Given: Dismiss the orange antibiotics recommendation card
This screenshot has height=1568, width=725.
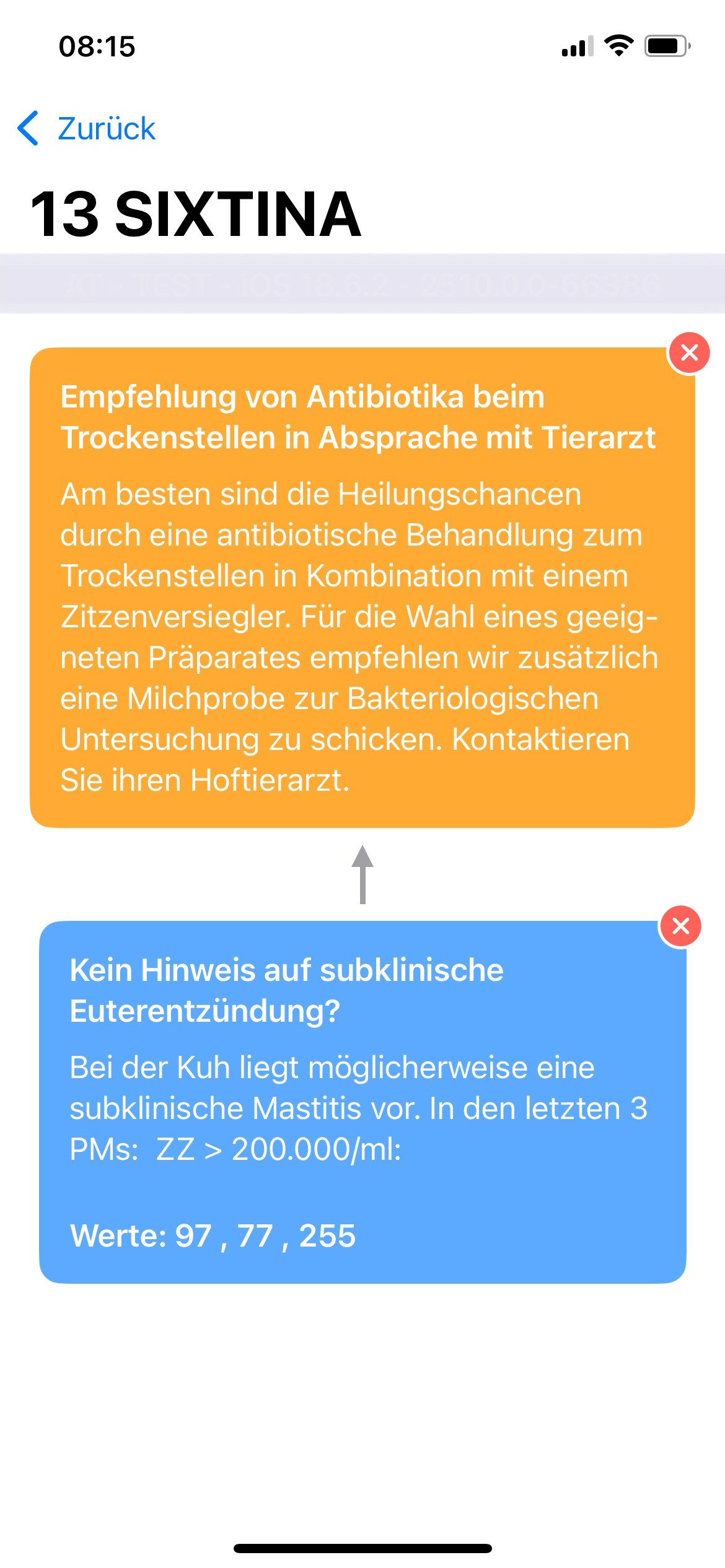Looking at the screenshot, I should coord(688,353).
